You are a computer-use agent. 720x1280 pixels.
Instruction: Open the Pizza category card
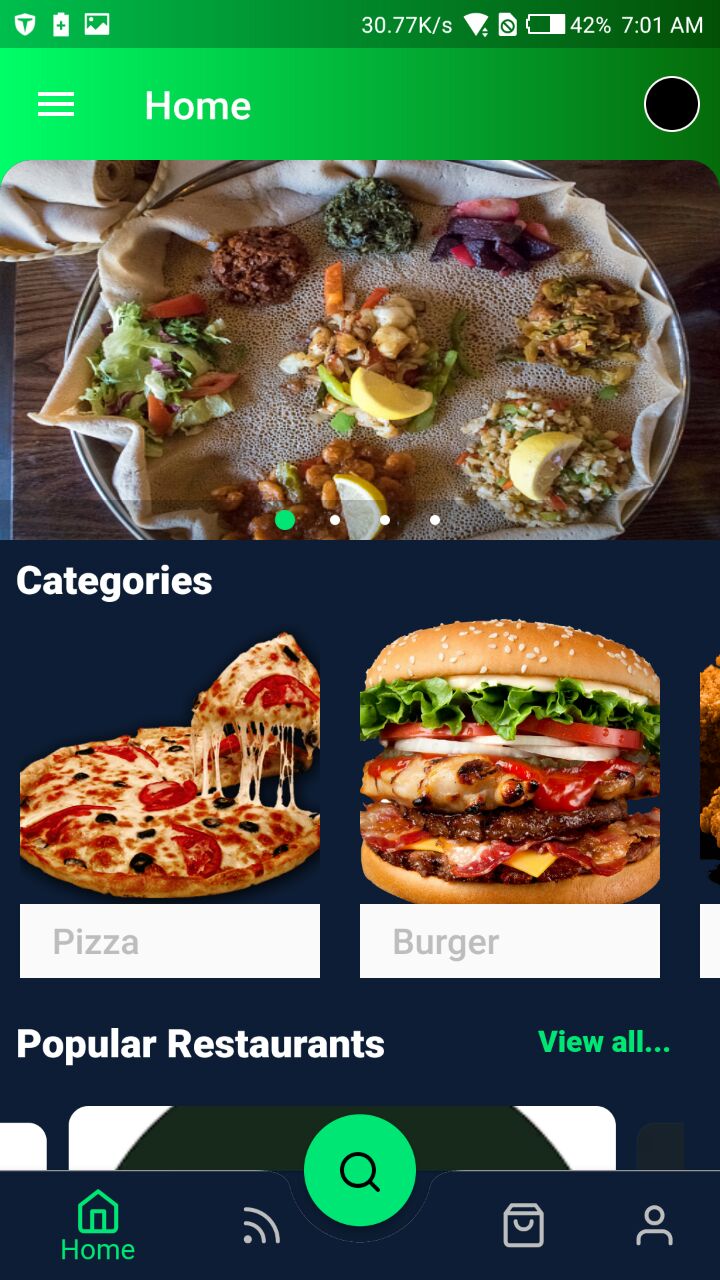click(x=169, y=800)
